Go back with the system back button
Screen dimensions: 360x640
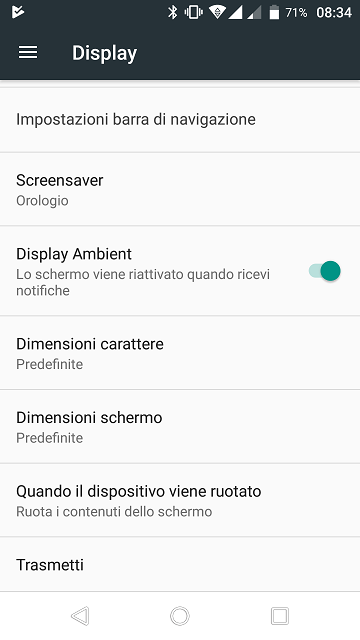80,616
